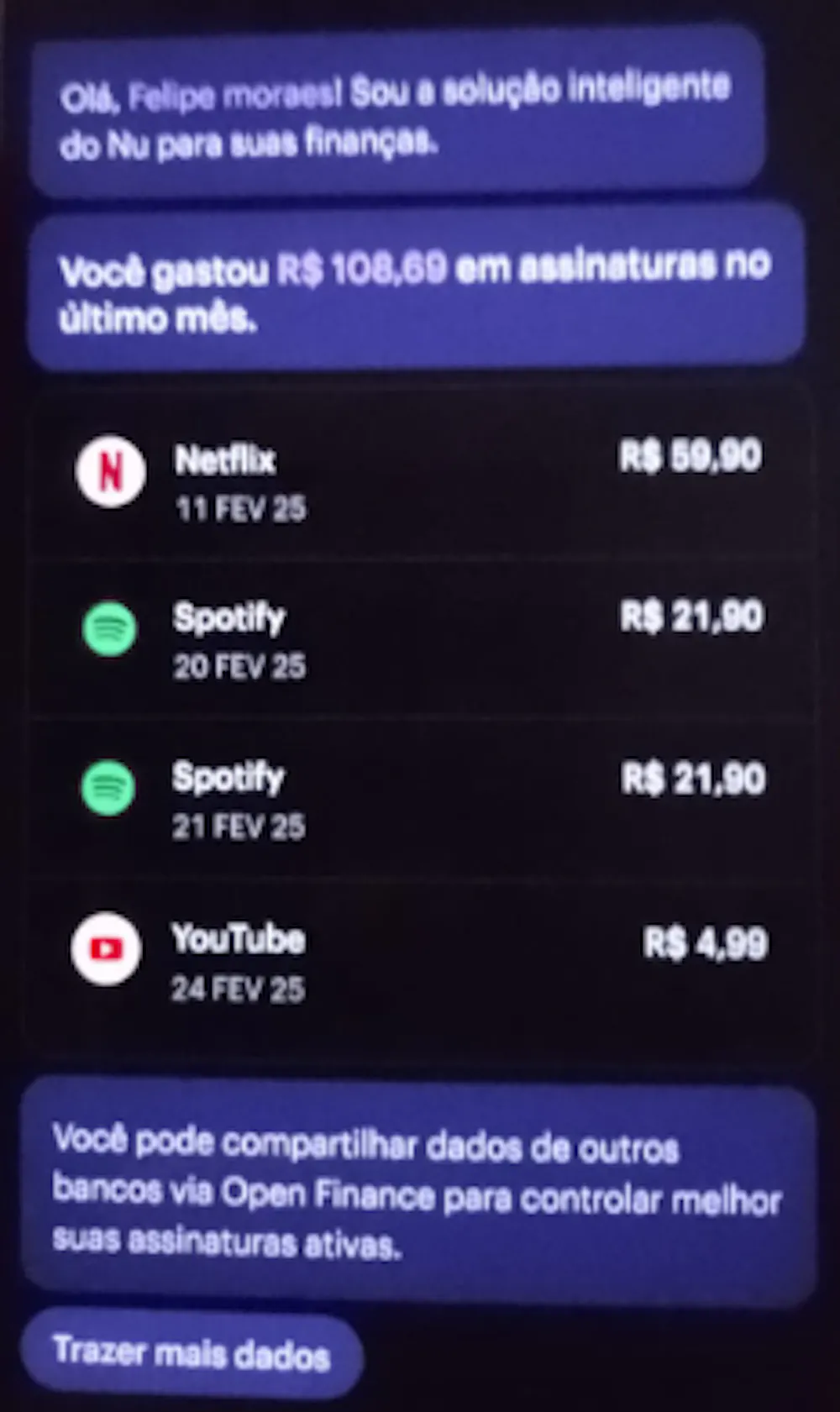
Task: View the YouTube subscription of R$ 4,99
Action: point(420,959)
